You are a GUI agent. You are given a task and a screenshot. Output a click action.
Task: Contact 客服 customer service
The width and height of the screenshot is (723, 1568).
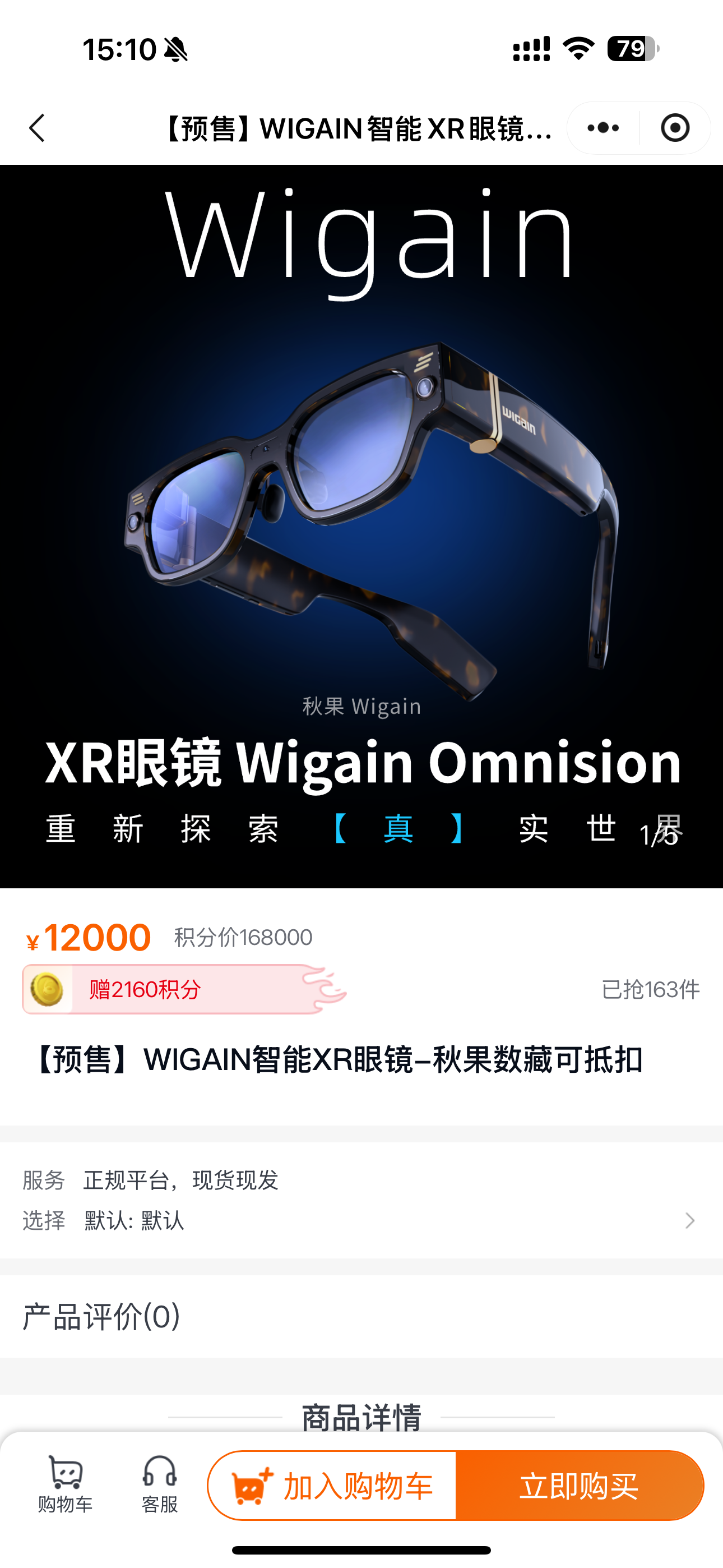(159, 1484)
